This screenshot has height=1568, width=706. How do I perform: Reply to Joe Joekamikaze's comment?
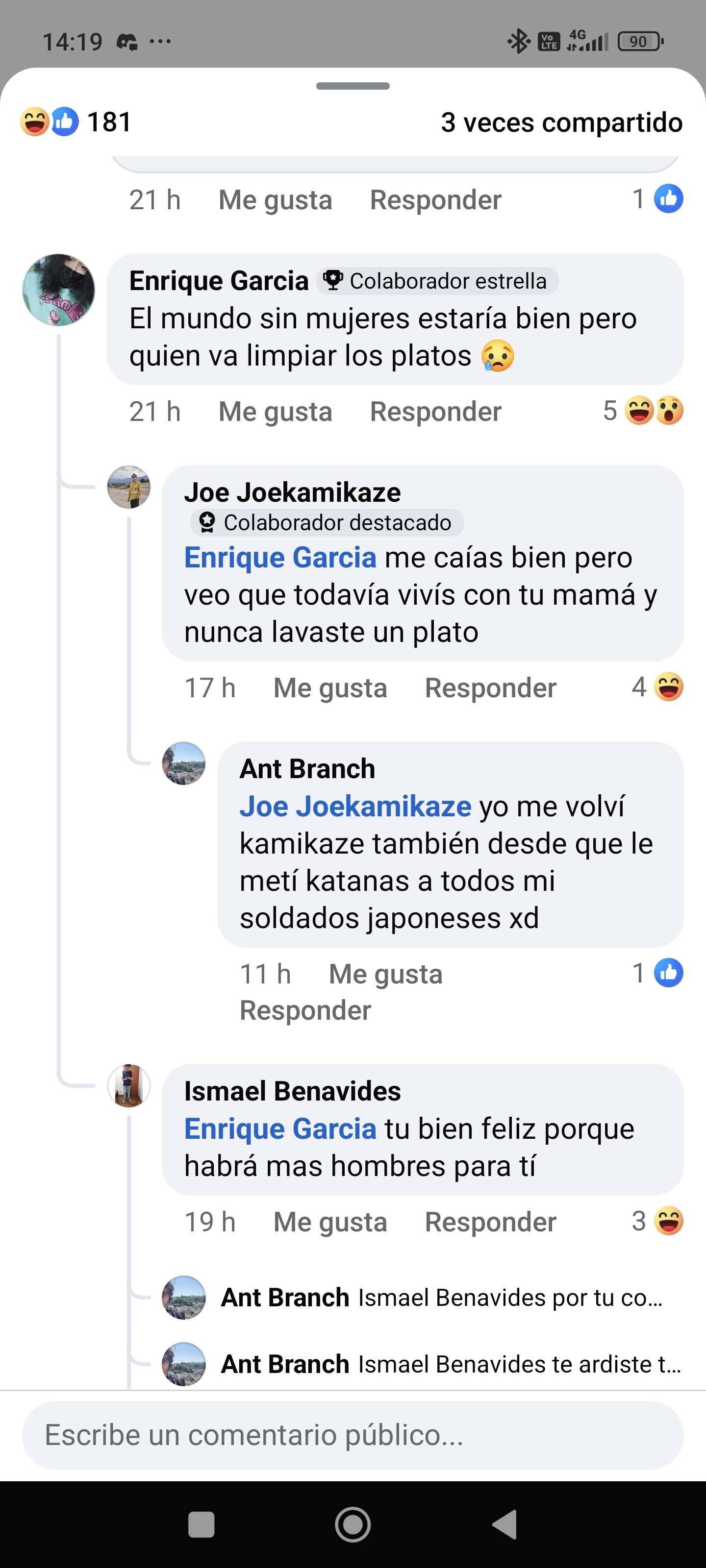(490, 688)
